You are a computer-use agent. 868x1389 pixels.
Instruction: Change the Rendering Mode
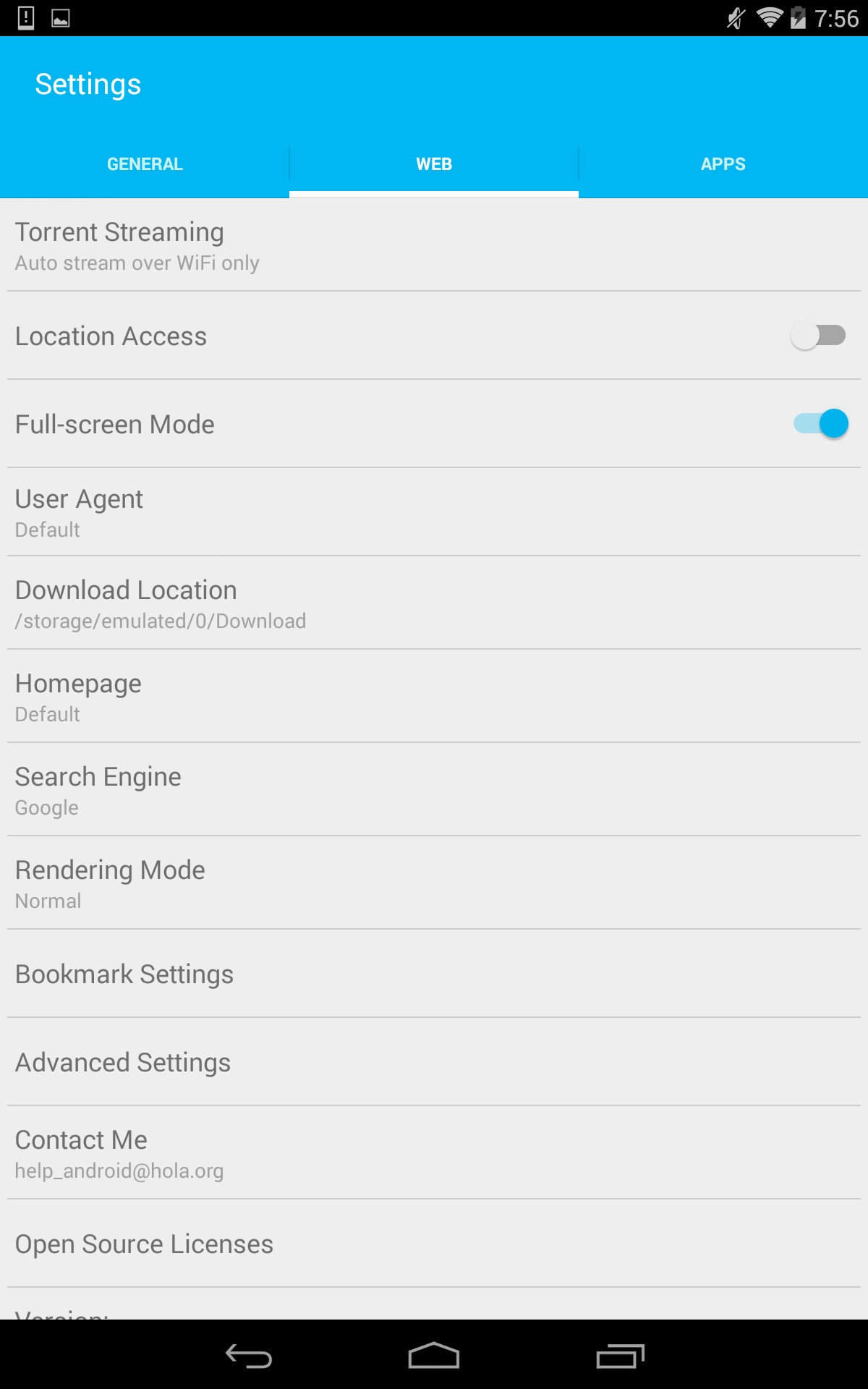tap(434, 883)
